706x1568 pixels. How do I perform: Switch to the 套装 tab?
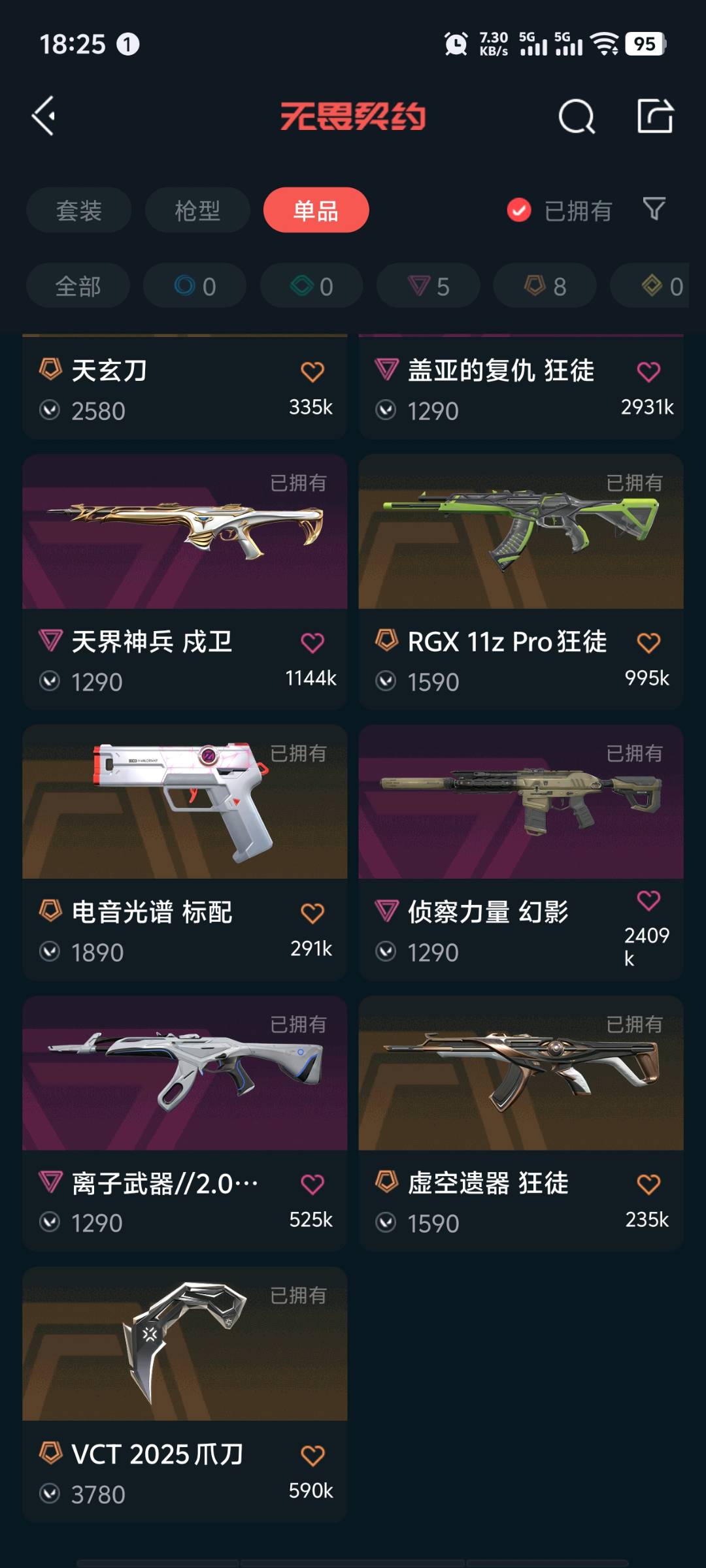[78, 210]
